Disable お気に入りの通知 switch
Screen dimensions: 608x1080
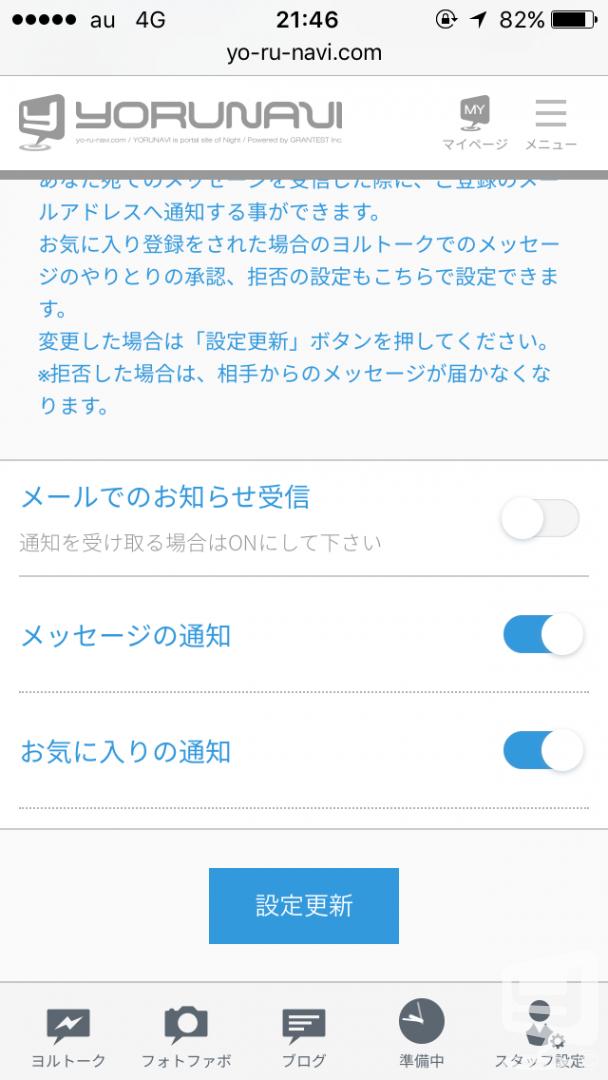point(543,750)
